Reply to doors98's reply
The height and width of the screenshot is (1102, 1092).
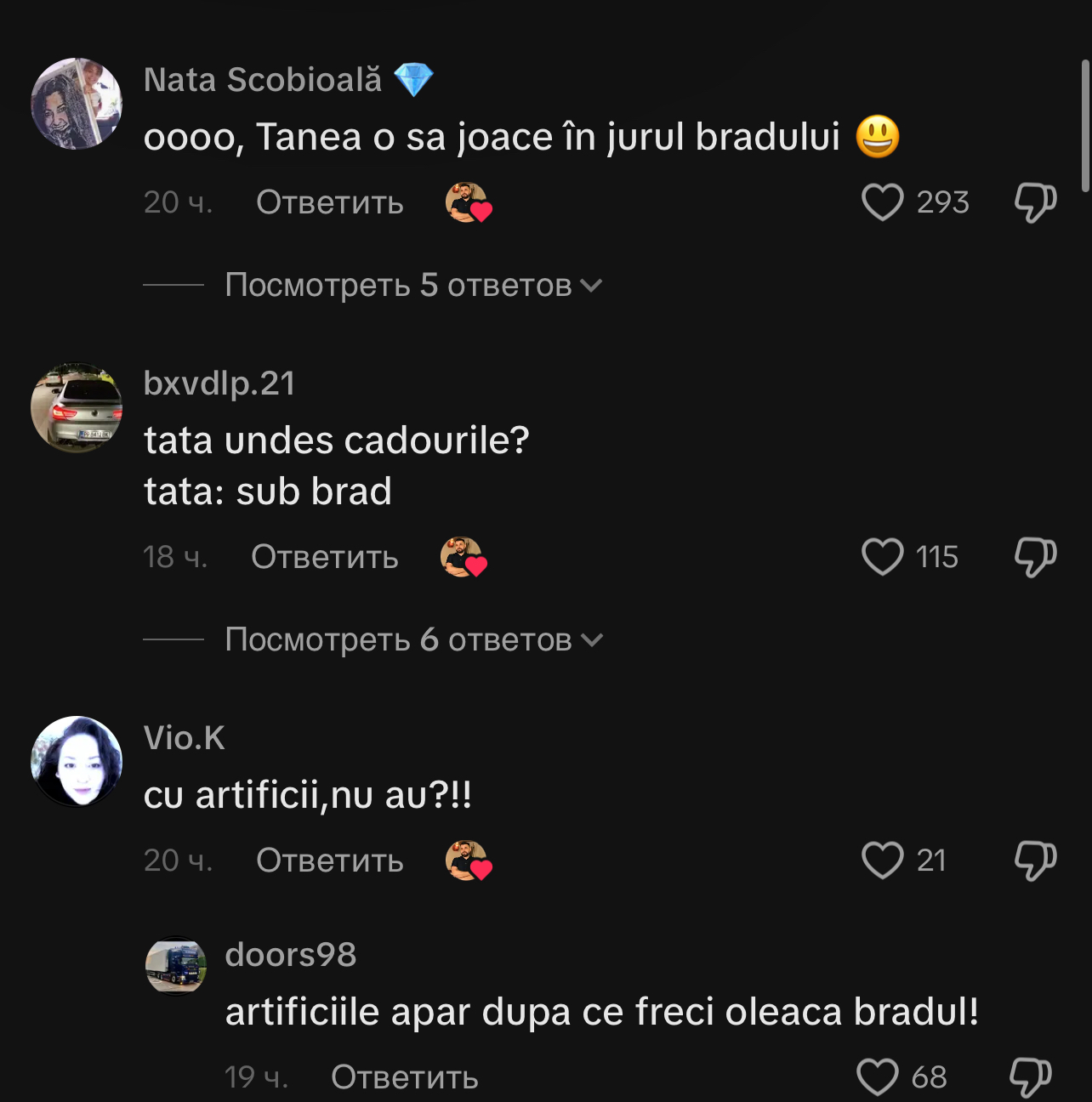(405, 1077)
